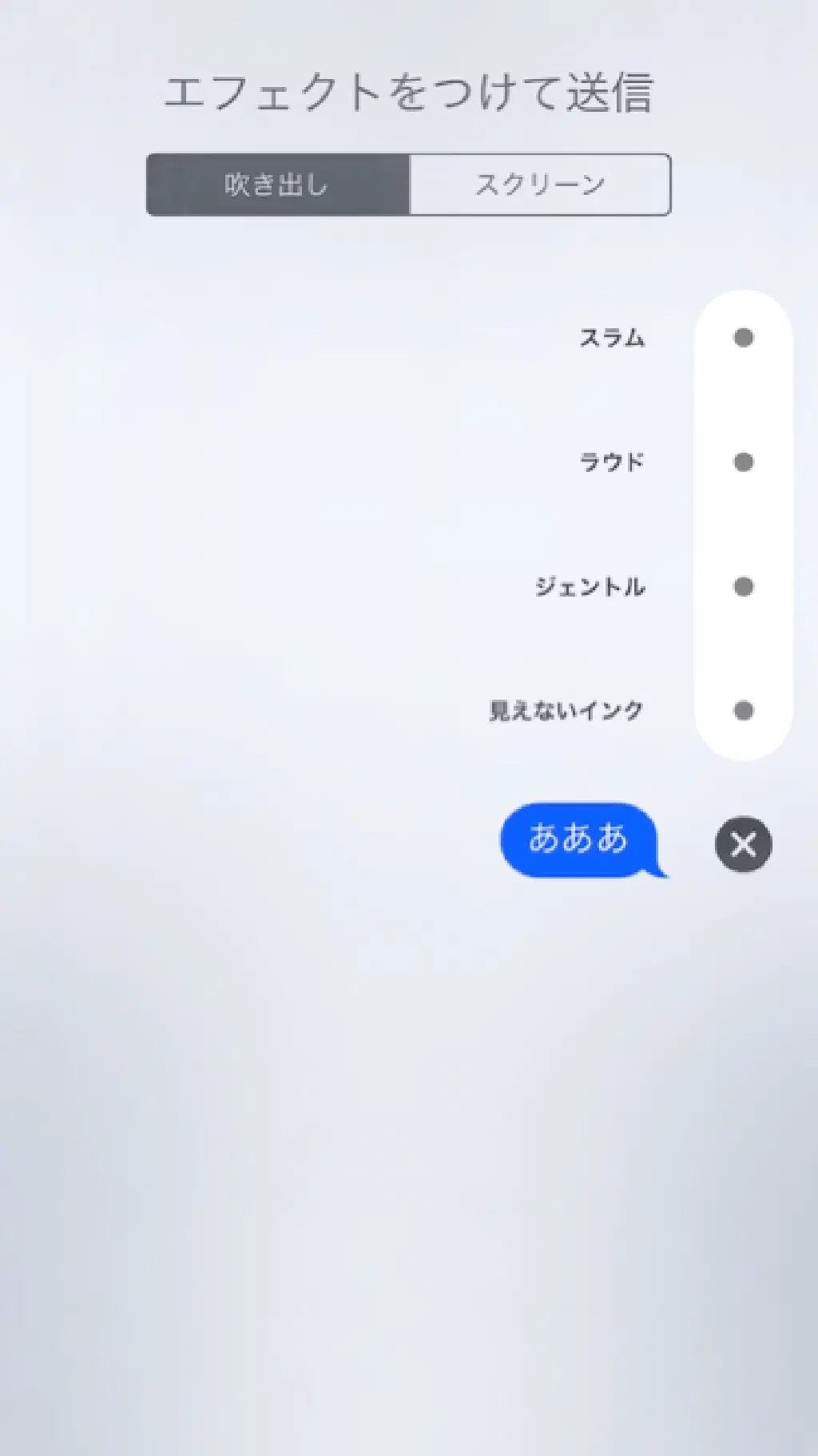Choose the 見えないインク effect dot
Screen dimensions: 818x1456
[743, 711]
